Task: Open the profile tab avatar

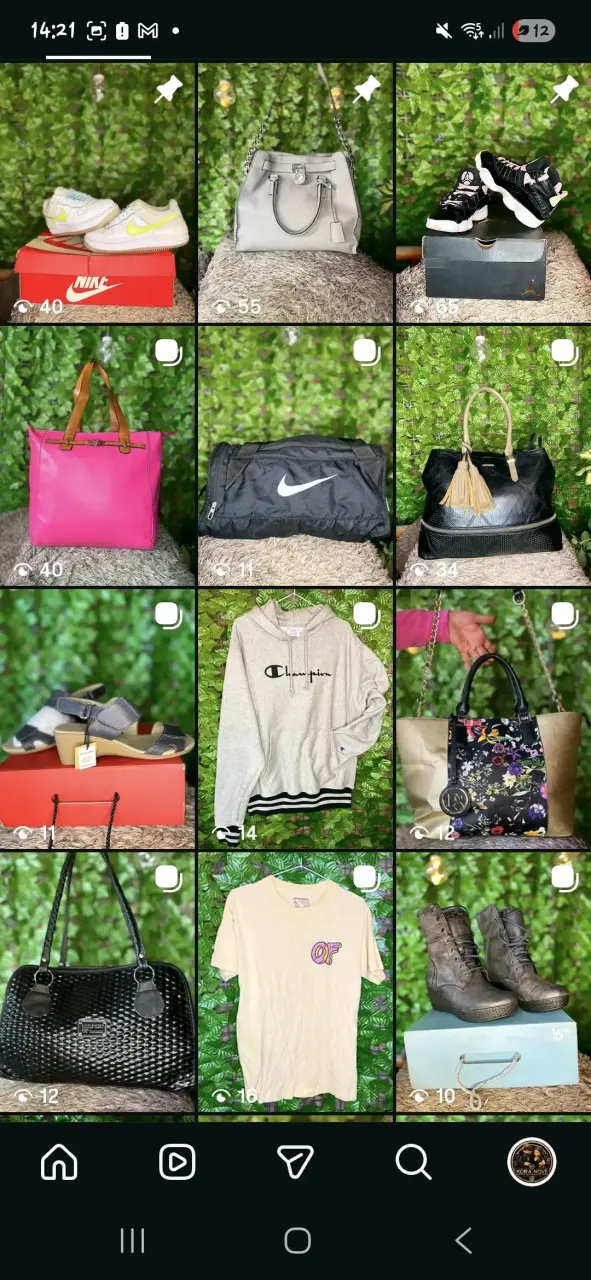Action: (531, 1162)
